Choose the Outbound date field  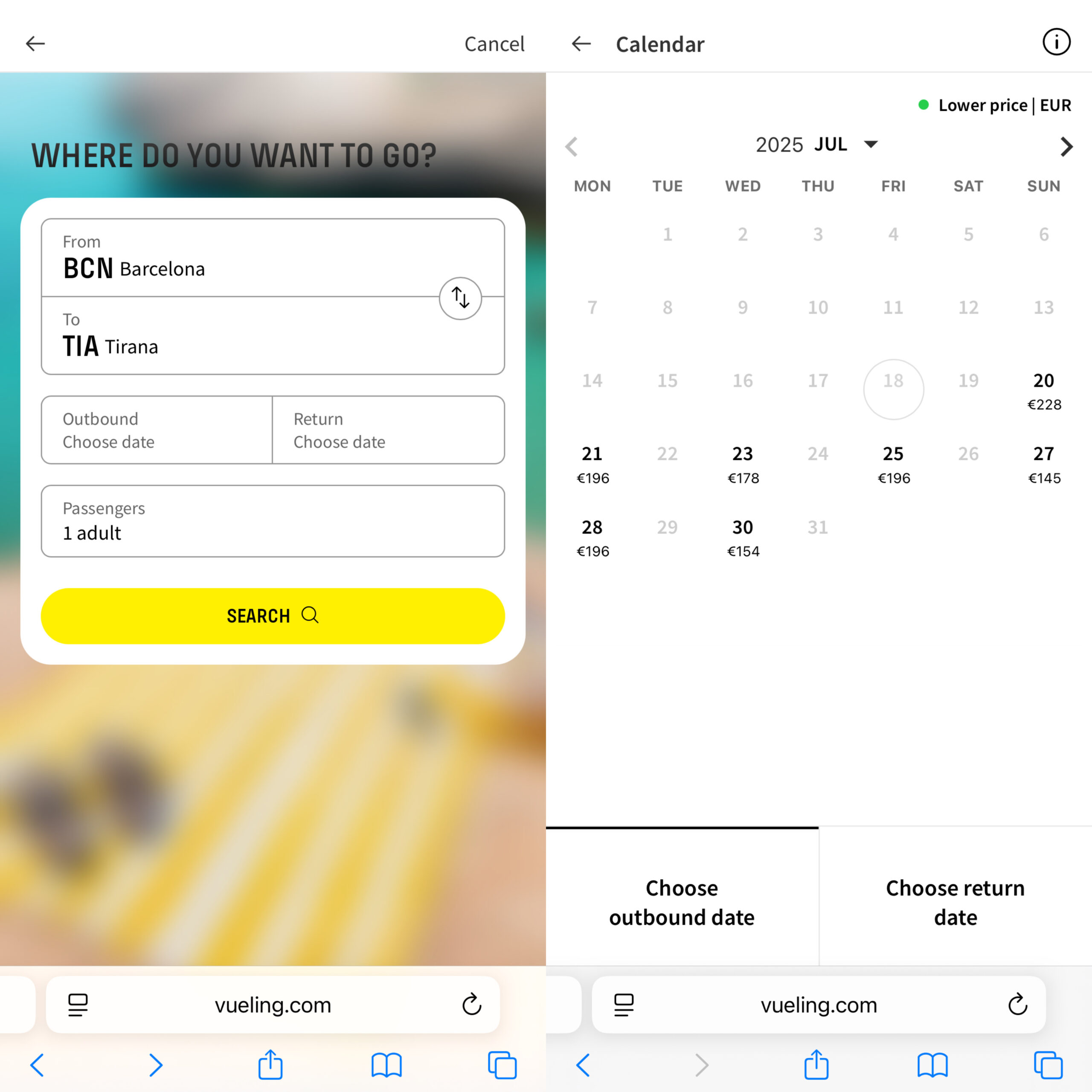[x=157, y=430]
